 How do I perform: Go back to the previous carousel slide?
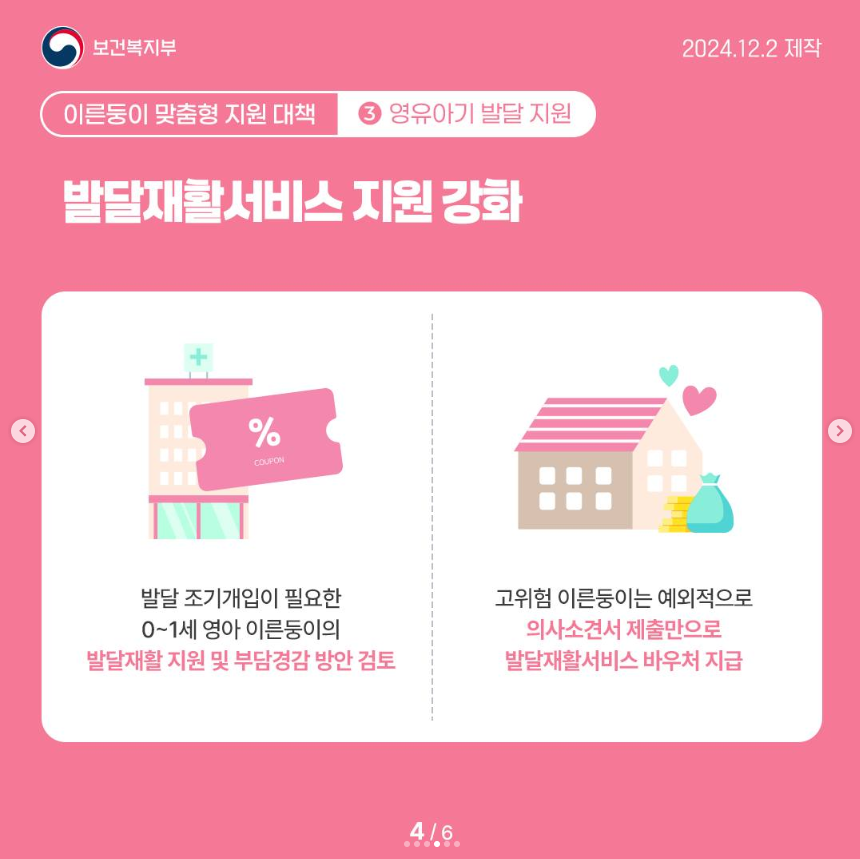click(x=23, y=431)
